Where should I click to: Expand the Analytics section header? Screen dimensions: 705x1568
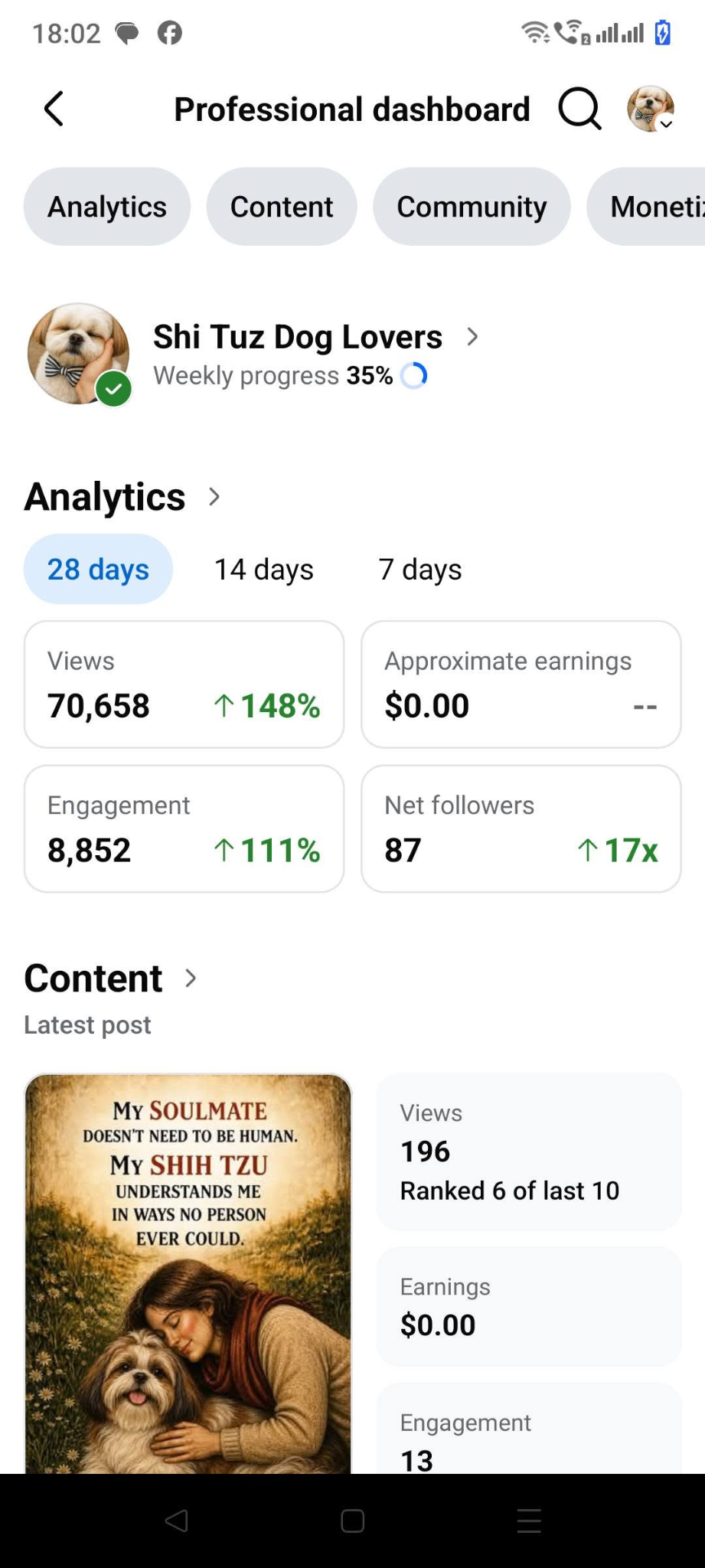coord(122,497)
